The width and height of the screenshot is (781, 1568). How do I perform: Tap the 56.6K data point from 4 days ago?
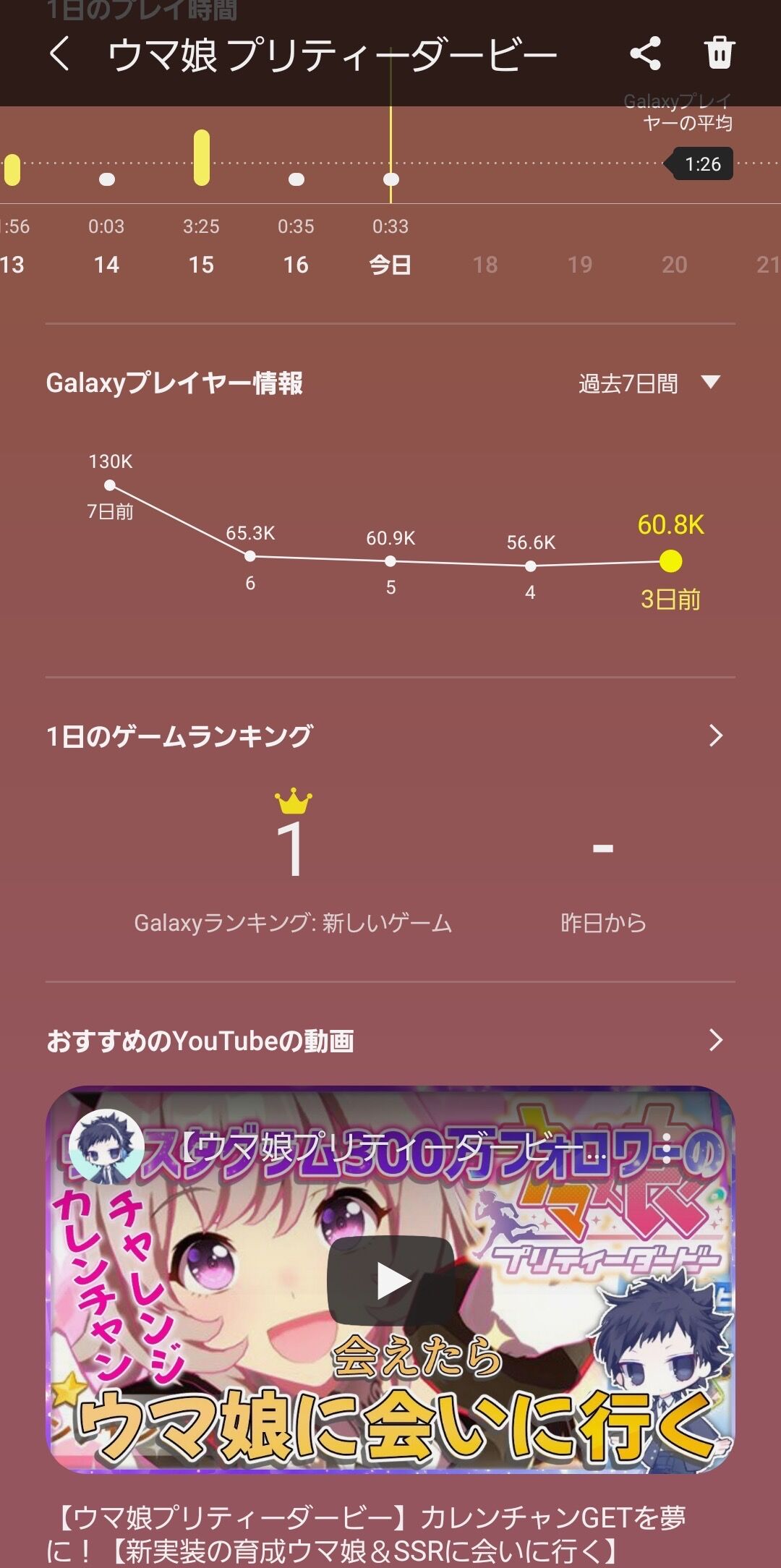(532, 567)
